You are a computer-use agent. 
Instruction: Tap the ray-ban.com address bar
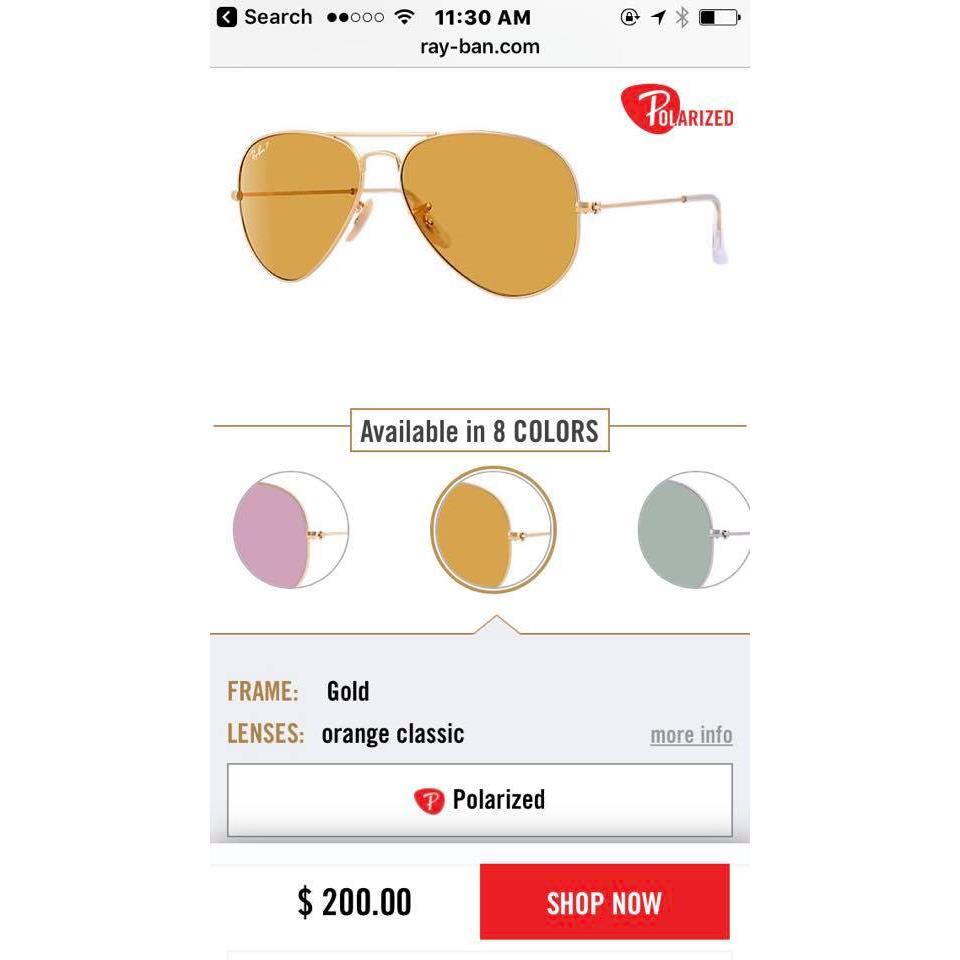[x=480, y=47]
